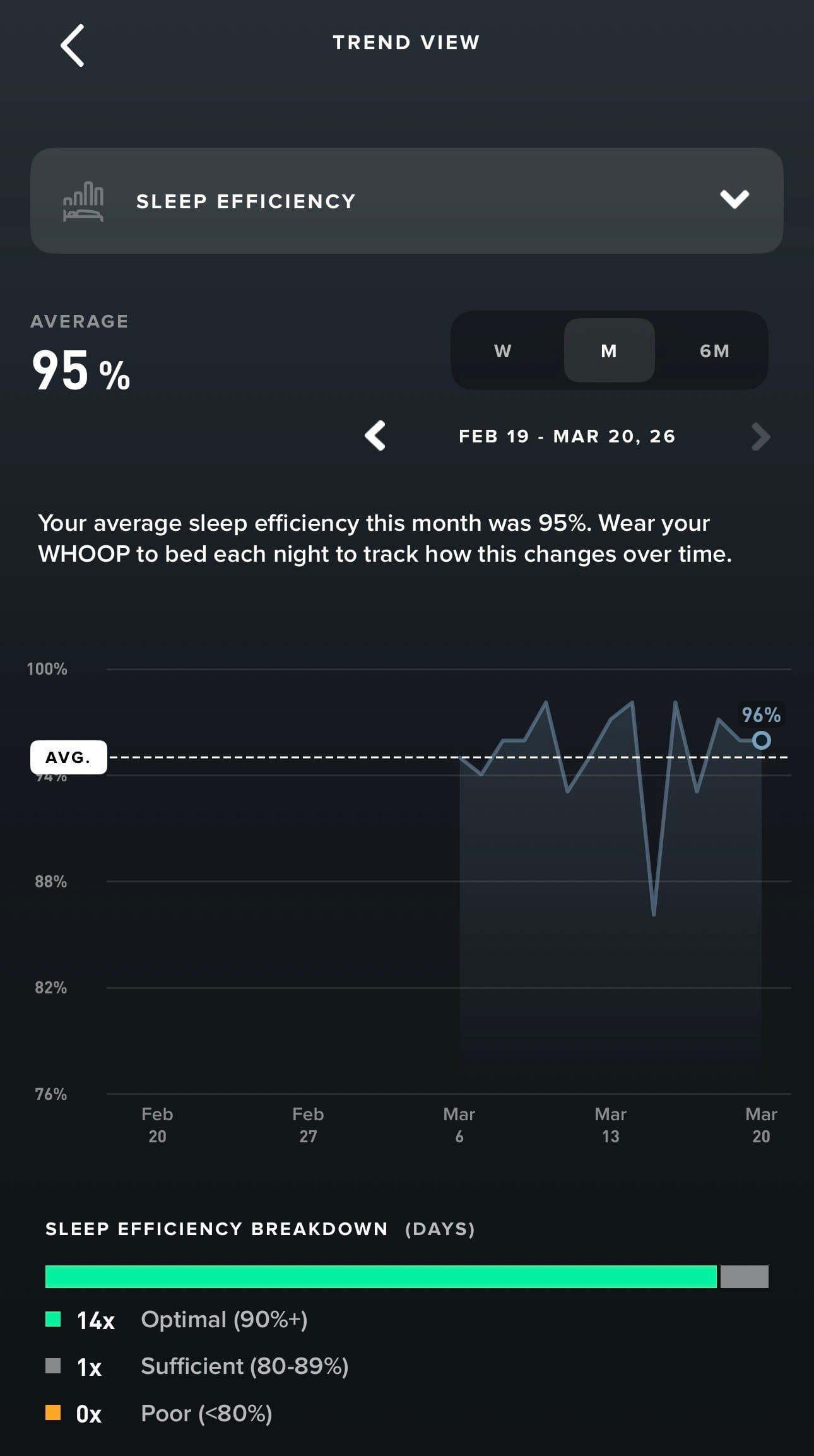Go to the next date range
Viewport: 814px width, 1456px height.
pos(760,436)
